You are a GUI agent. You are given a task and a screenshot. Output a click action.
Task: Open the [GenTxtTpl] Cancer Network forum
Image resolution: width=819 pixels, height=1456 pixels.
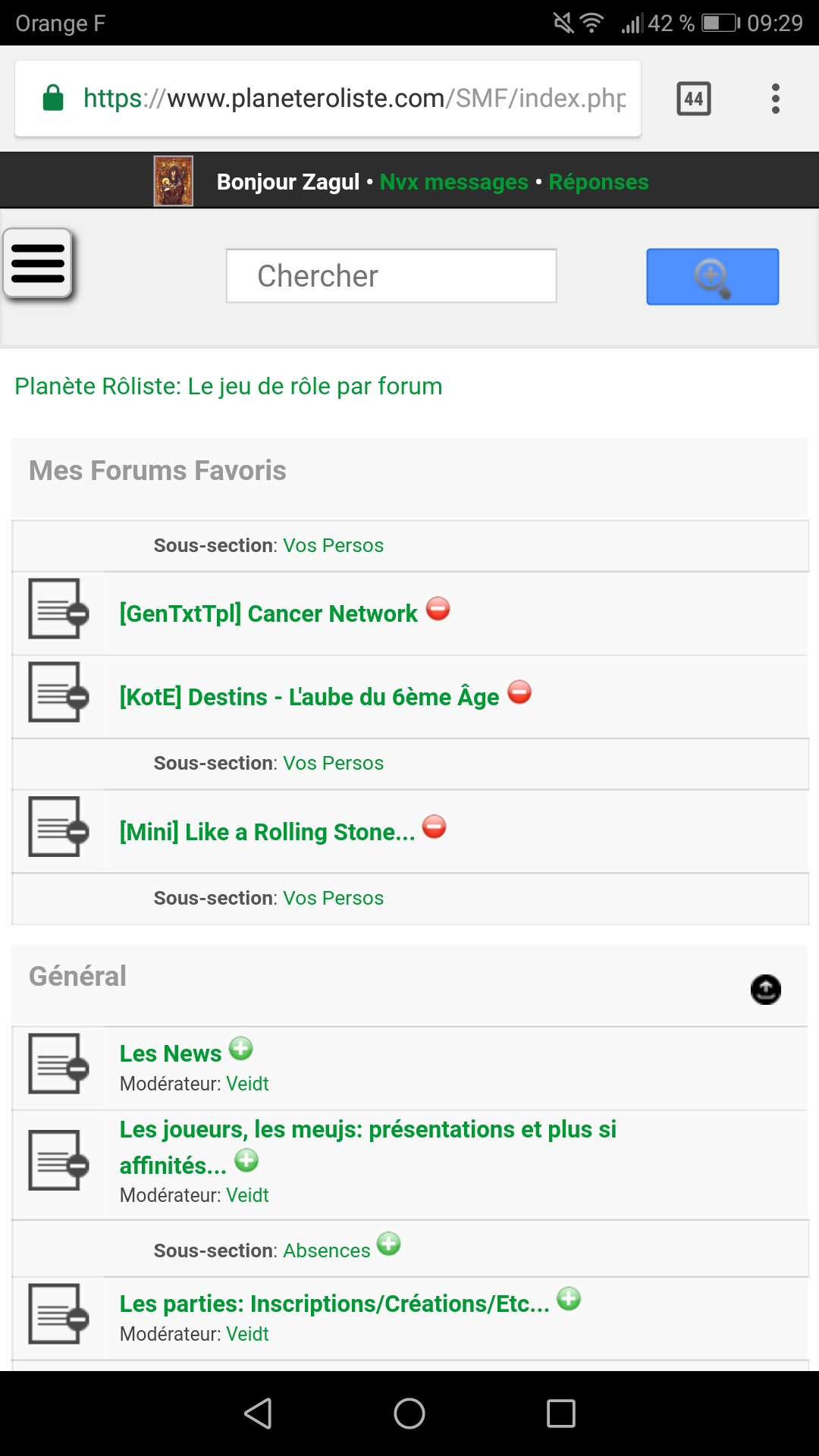[x=268, y=613]
